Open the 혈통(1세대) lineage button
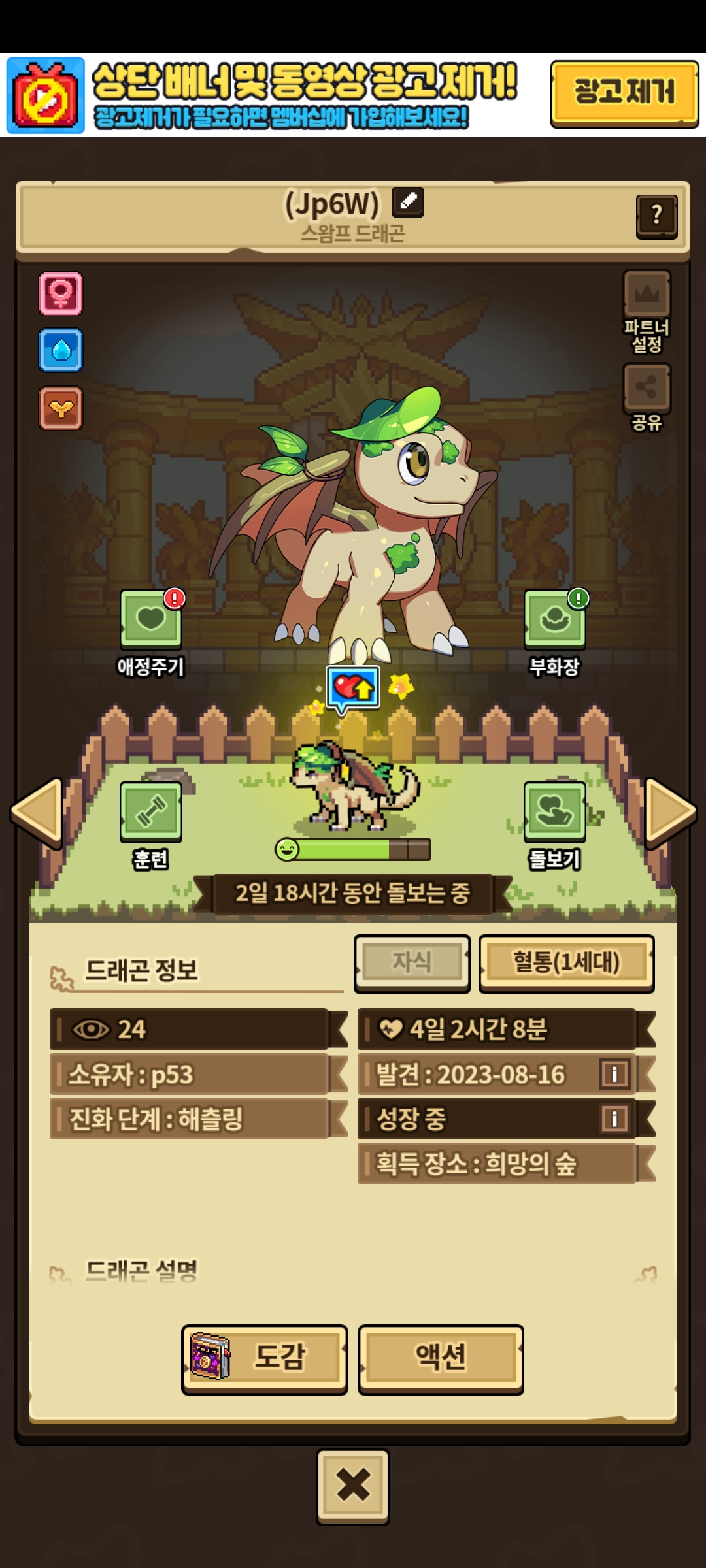The width and height of the screenshot is (706, 1568). click(x=566, y=963)
